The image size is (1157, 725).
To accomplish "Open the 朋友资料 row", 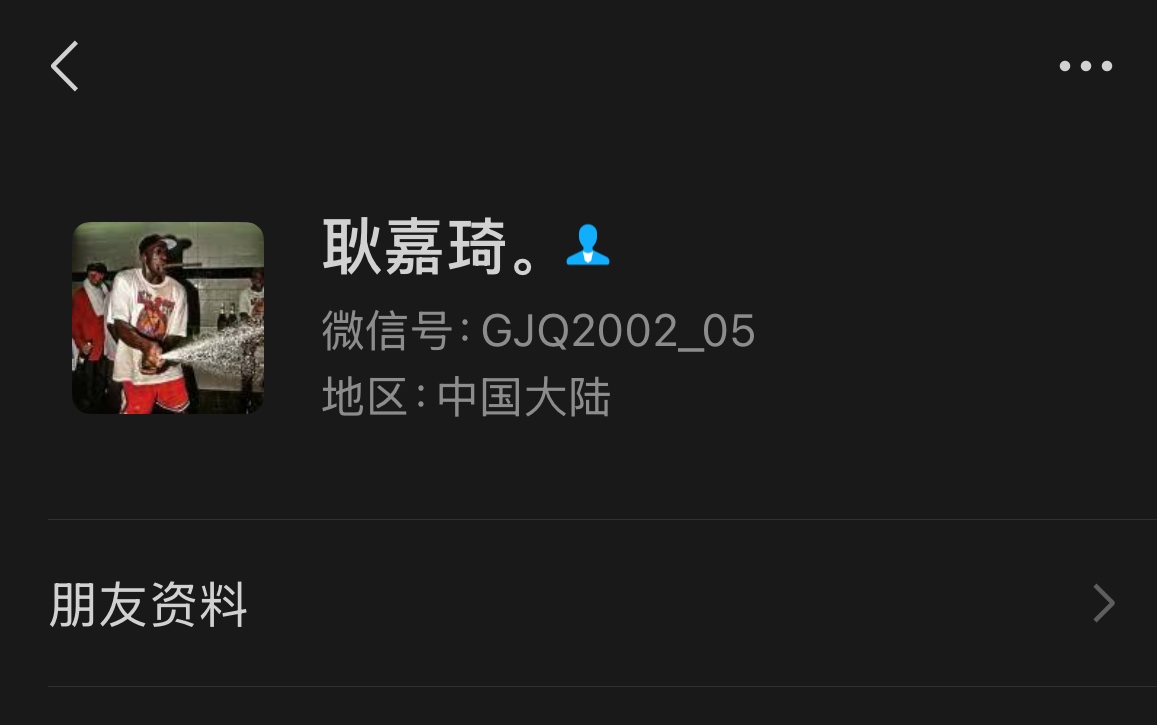I will [x=578, y=604].
